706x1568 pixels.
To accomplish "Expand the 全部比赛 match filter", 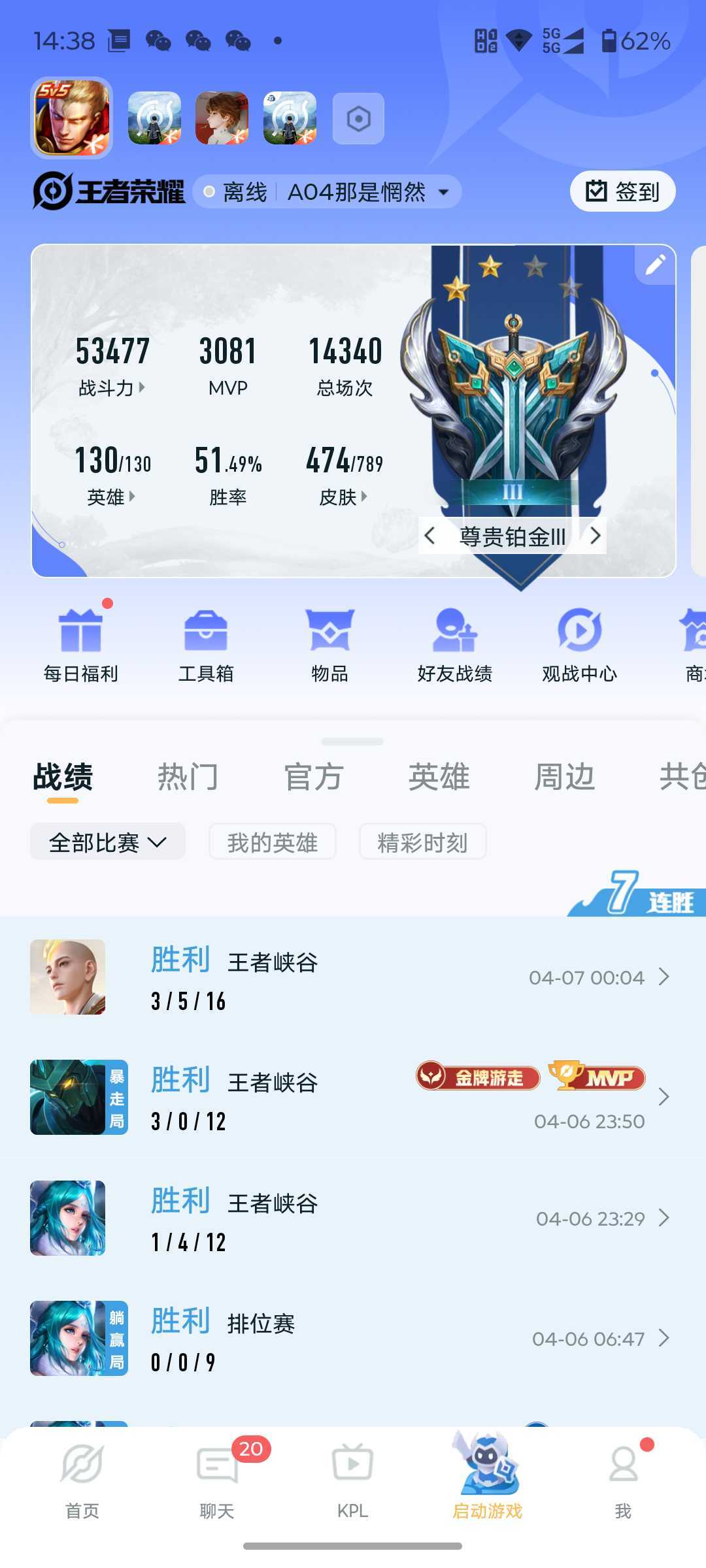I will point(108,842).
